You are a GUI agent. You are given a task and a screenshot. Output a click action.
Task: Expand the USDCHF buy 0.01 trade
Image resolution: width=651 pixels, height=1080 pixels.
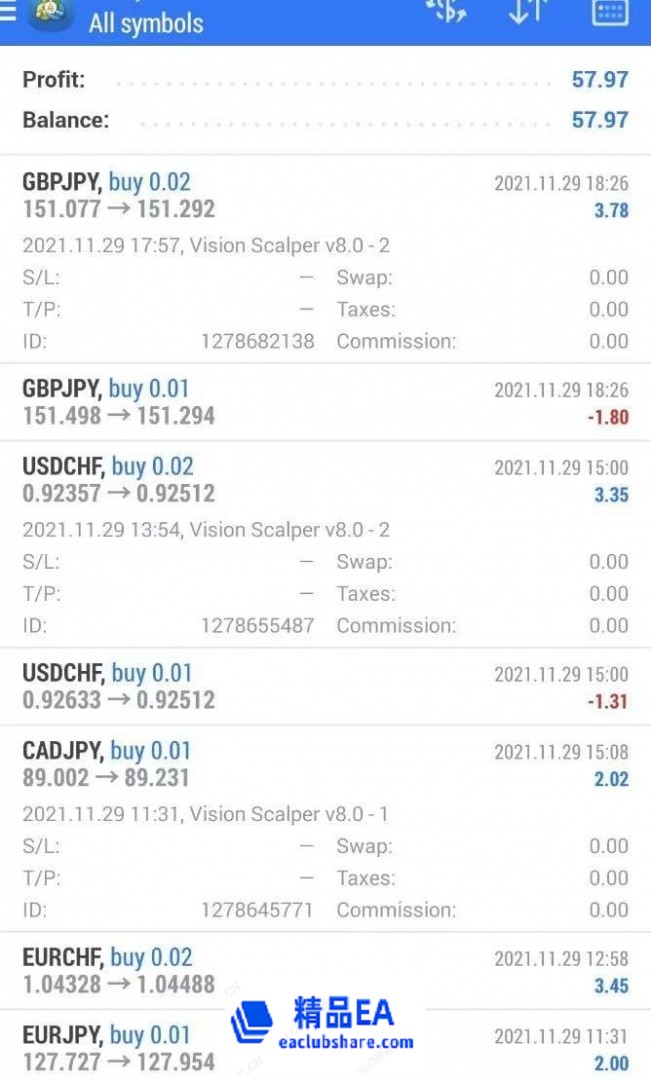(325, 687)
